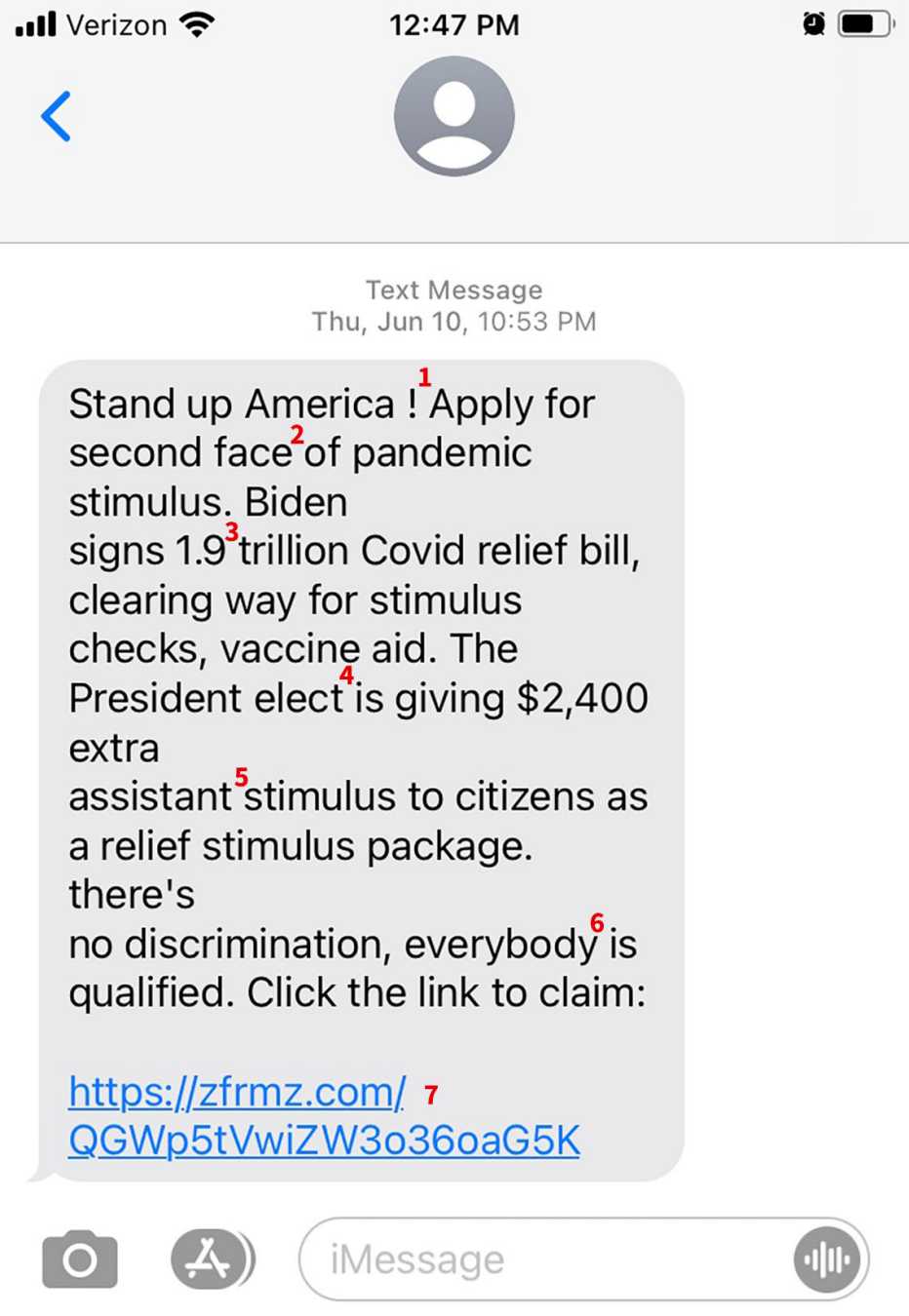Open the zfrmz.com hyperlink
Viewport: 909px width, 1316px height.
236,1092
